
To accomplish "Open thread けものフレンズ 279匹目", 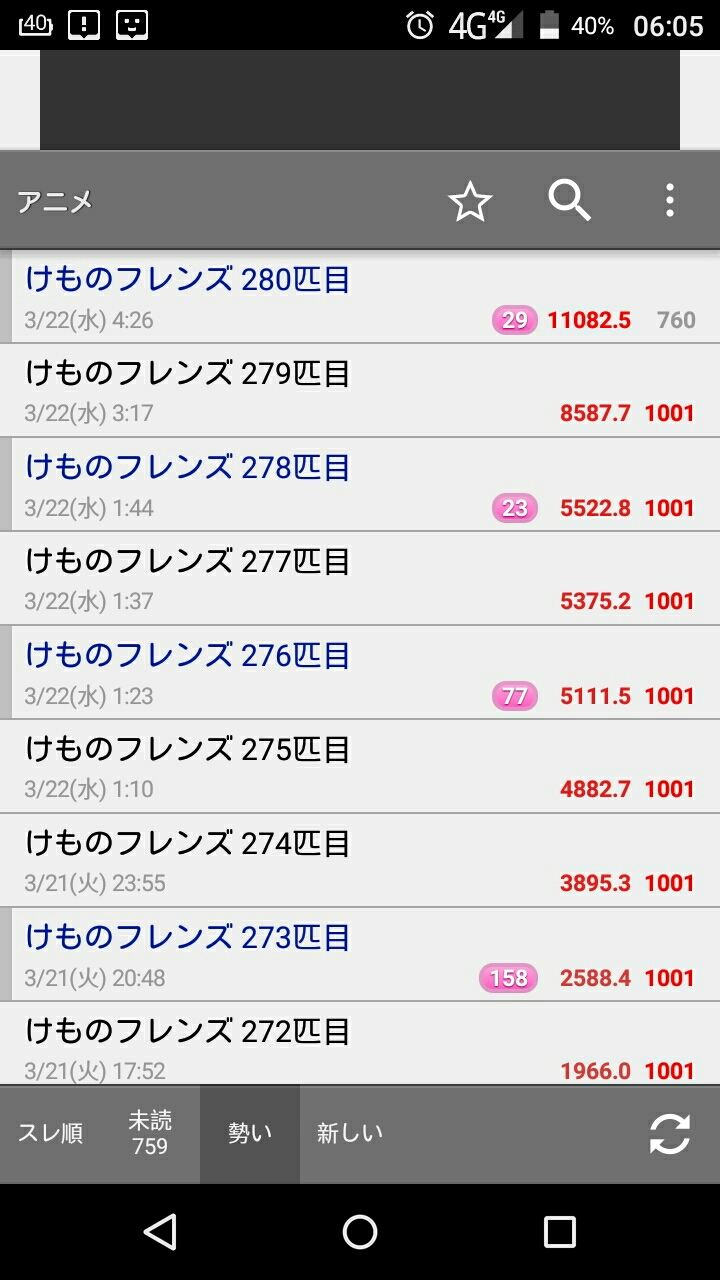I will [x=360, y=391].
